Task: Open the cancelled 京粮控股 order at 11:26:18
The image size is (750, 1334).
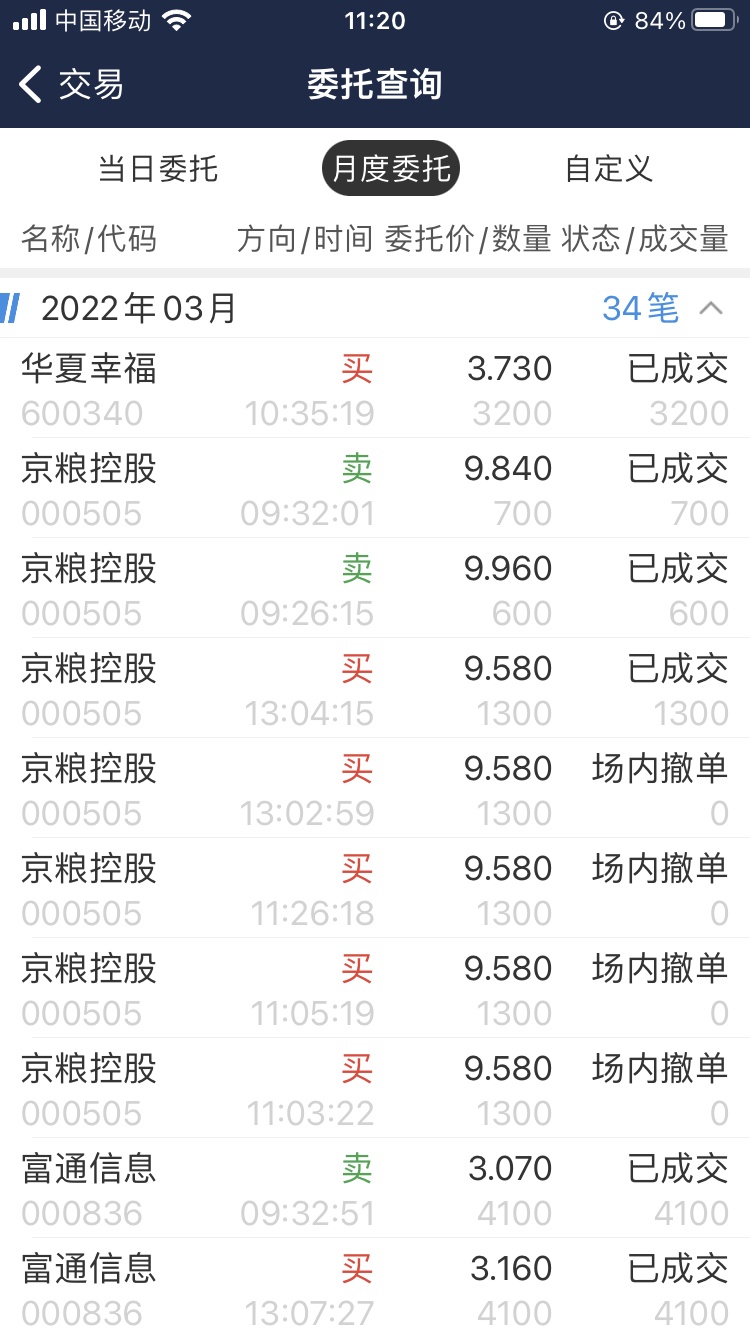Action: (x=375, y=888)
